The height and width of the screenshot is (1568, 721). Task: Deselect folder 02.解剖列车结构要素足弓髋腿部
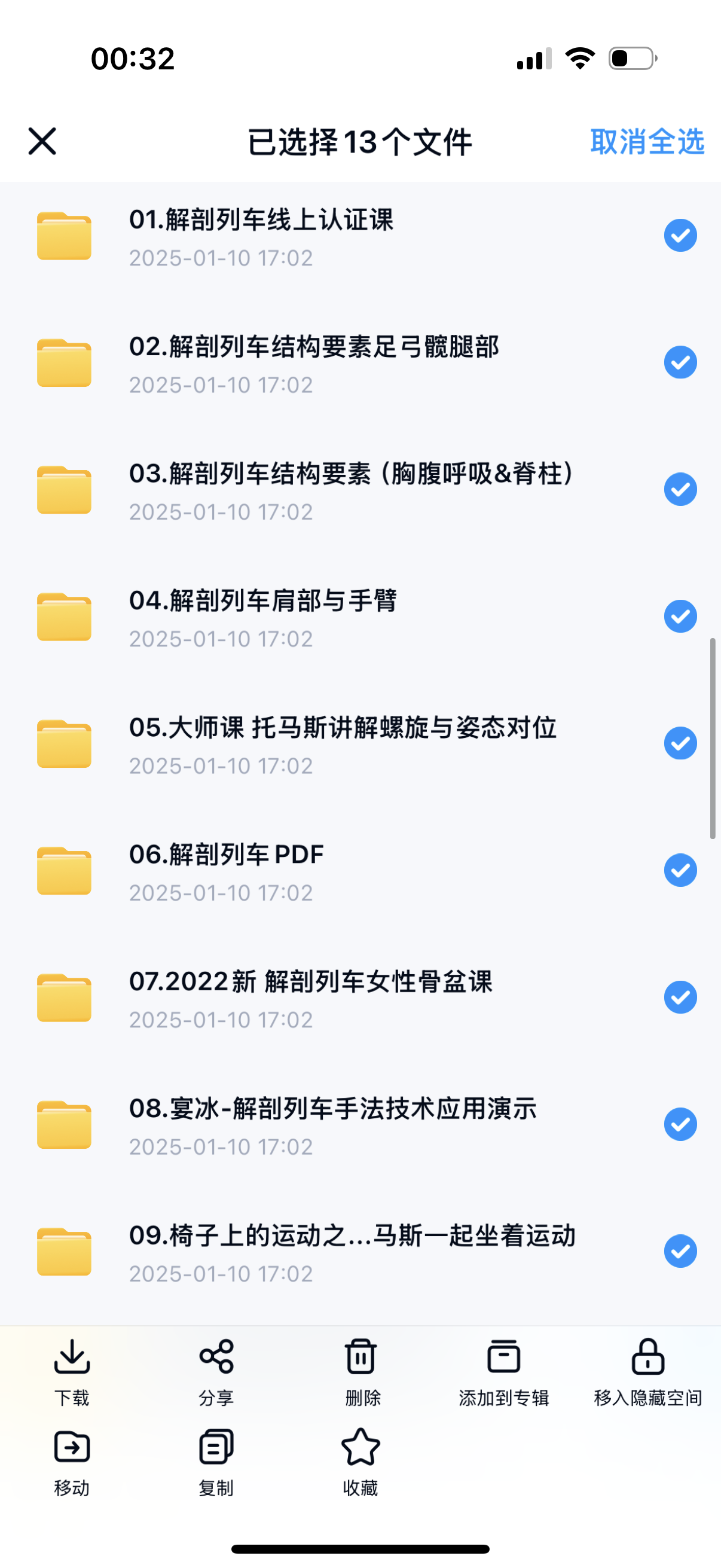pos(680,363)
